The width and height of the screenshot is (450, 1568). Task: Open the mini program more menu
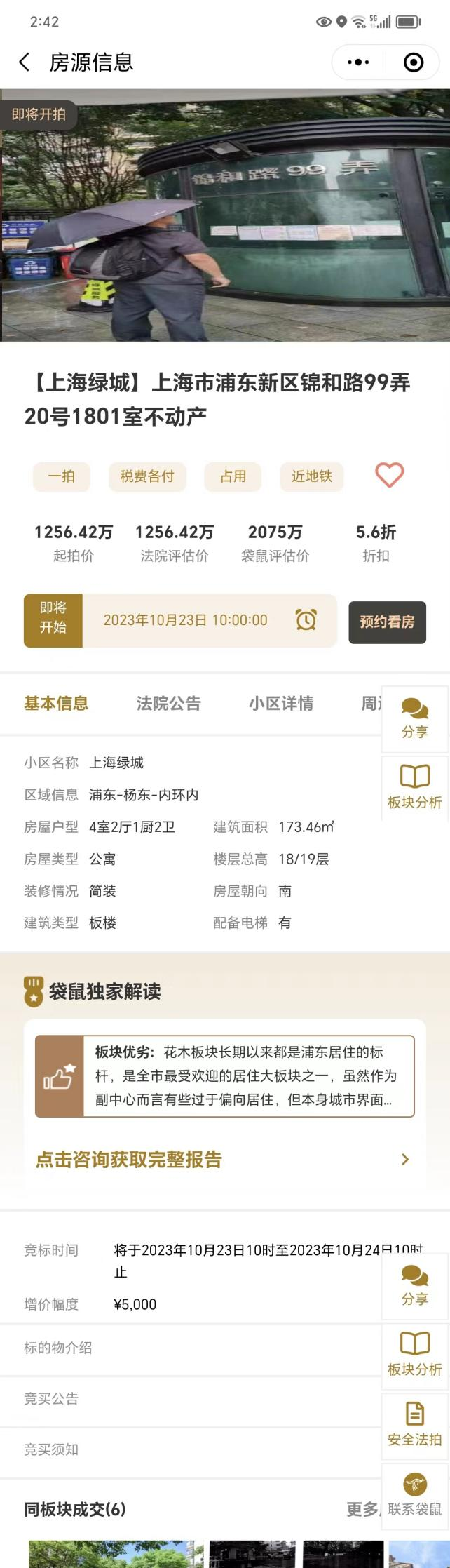click(358, 62)
